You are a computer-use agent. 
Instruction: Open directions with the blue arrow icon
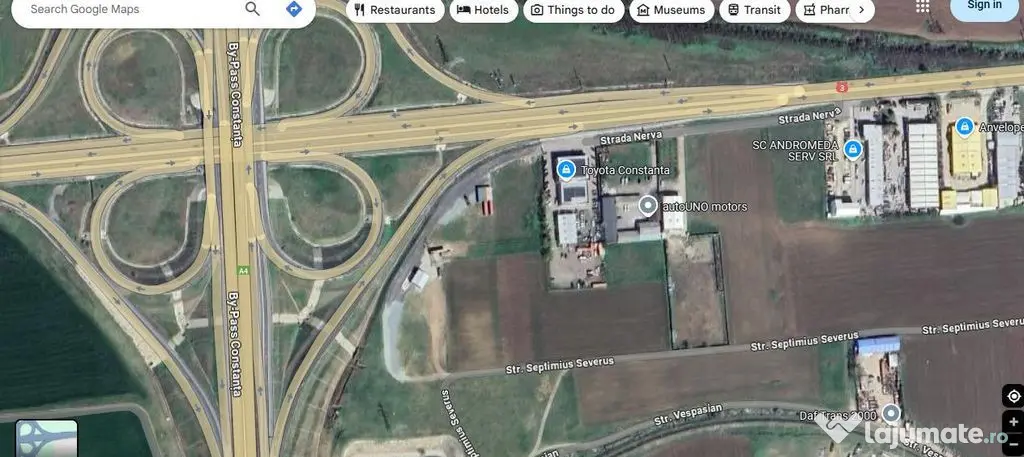click(x=294, y=9)
